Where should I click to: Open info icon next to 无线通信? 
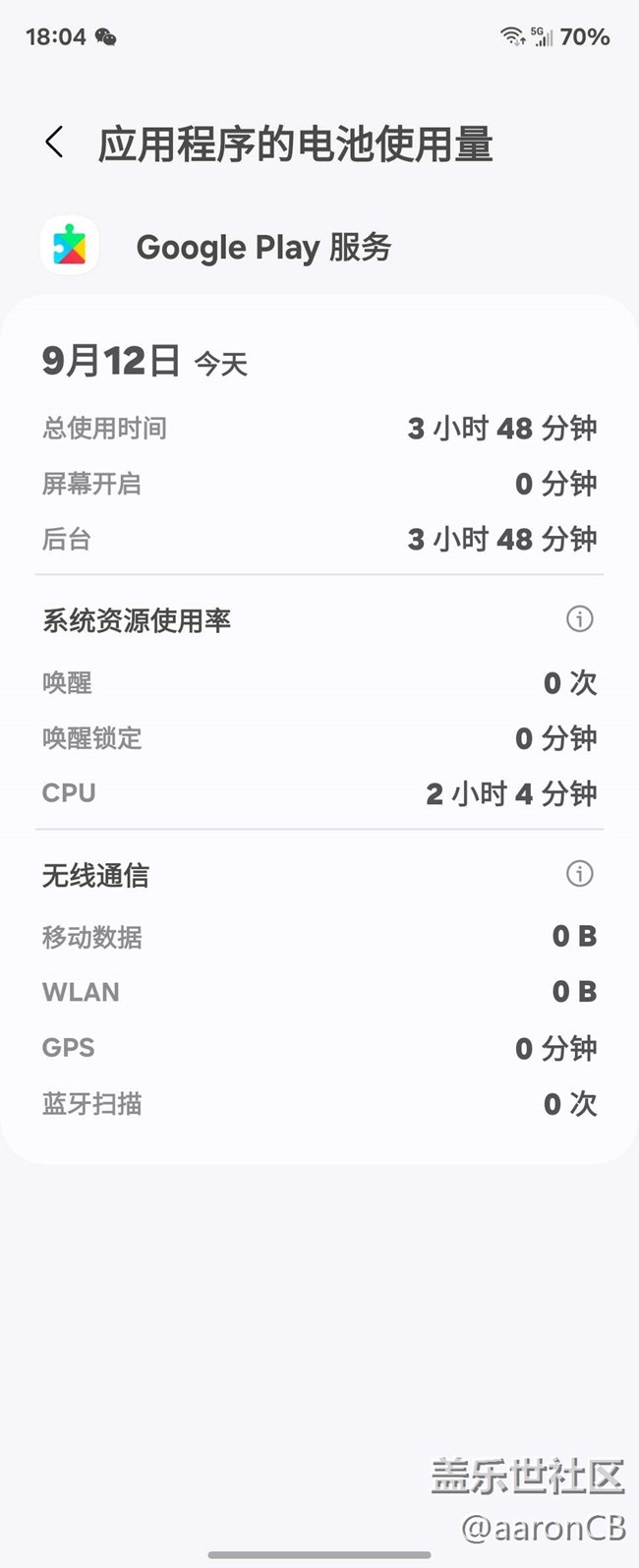(x=580, y=873)
